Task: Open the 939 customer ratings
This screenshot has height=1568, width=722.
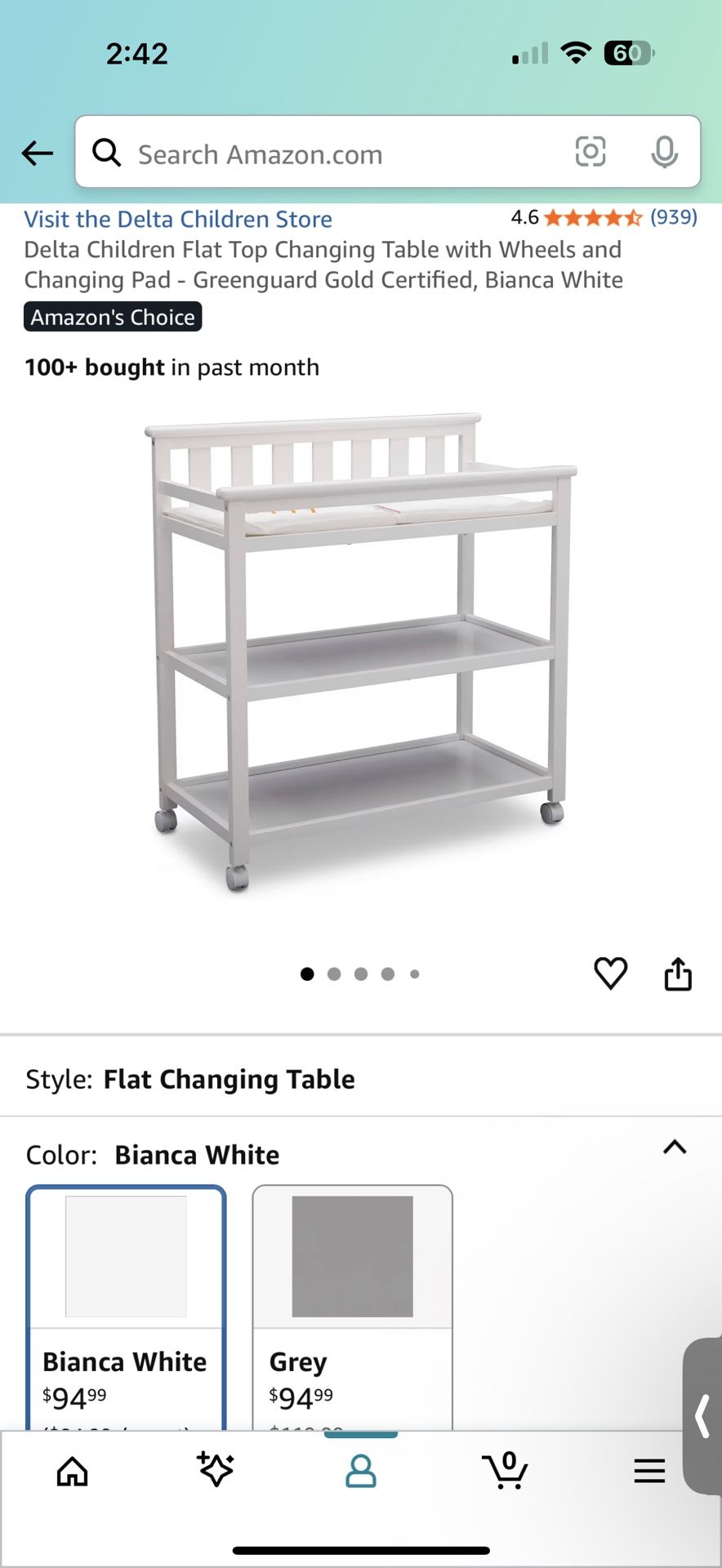Action: (674, 217)
